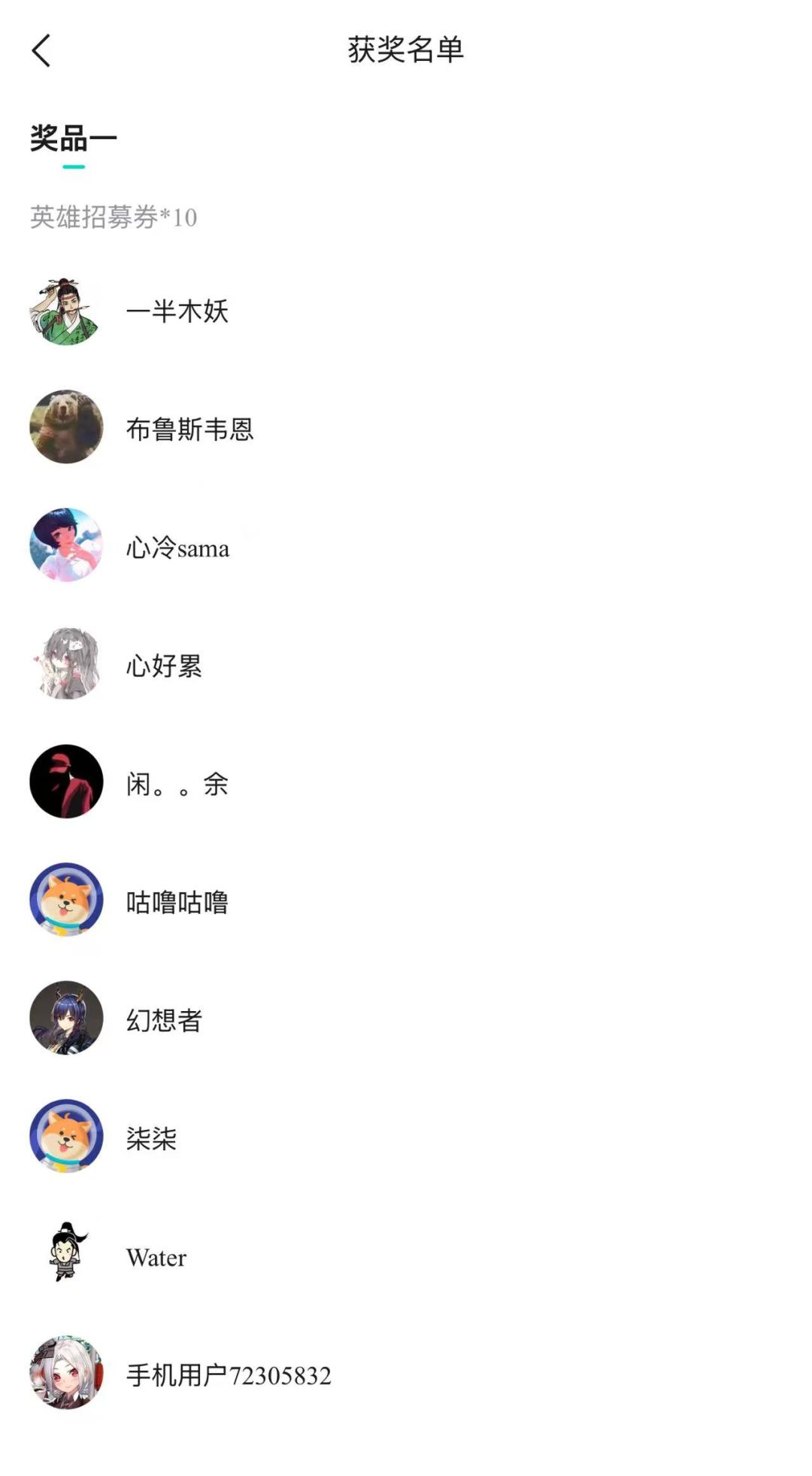Click 柒柒's dog avatar
Image resolution: width=812 pixels, height=1476 pixels.
(x=65, y=1139)
